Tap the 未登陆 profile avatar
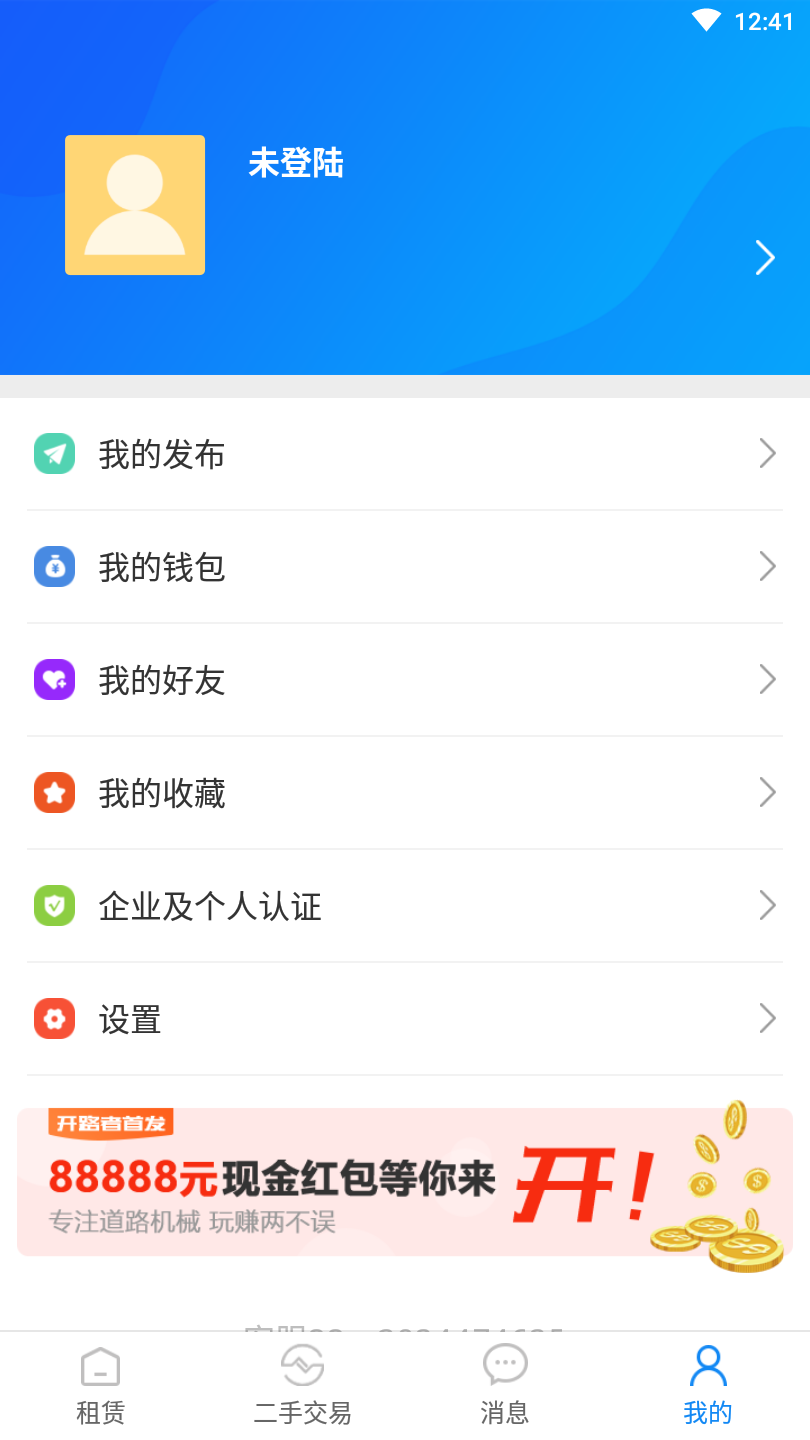The image size is (810, 1440). (x=135, y=205)
